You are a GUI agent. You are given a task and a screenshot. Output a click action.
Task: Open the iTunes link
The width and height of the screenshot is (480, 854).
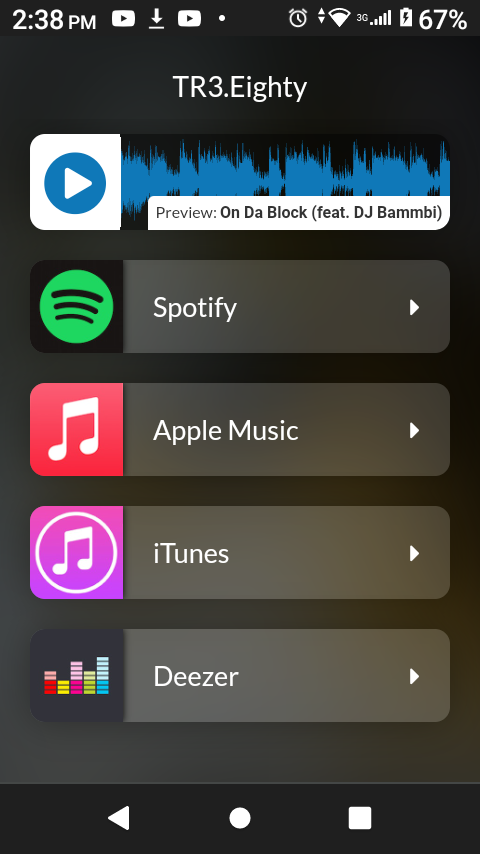point(240,553)
